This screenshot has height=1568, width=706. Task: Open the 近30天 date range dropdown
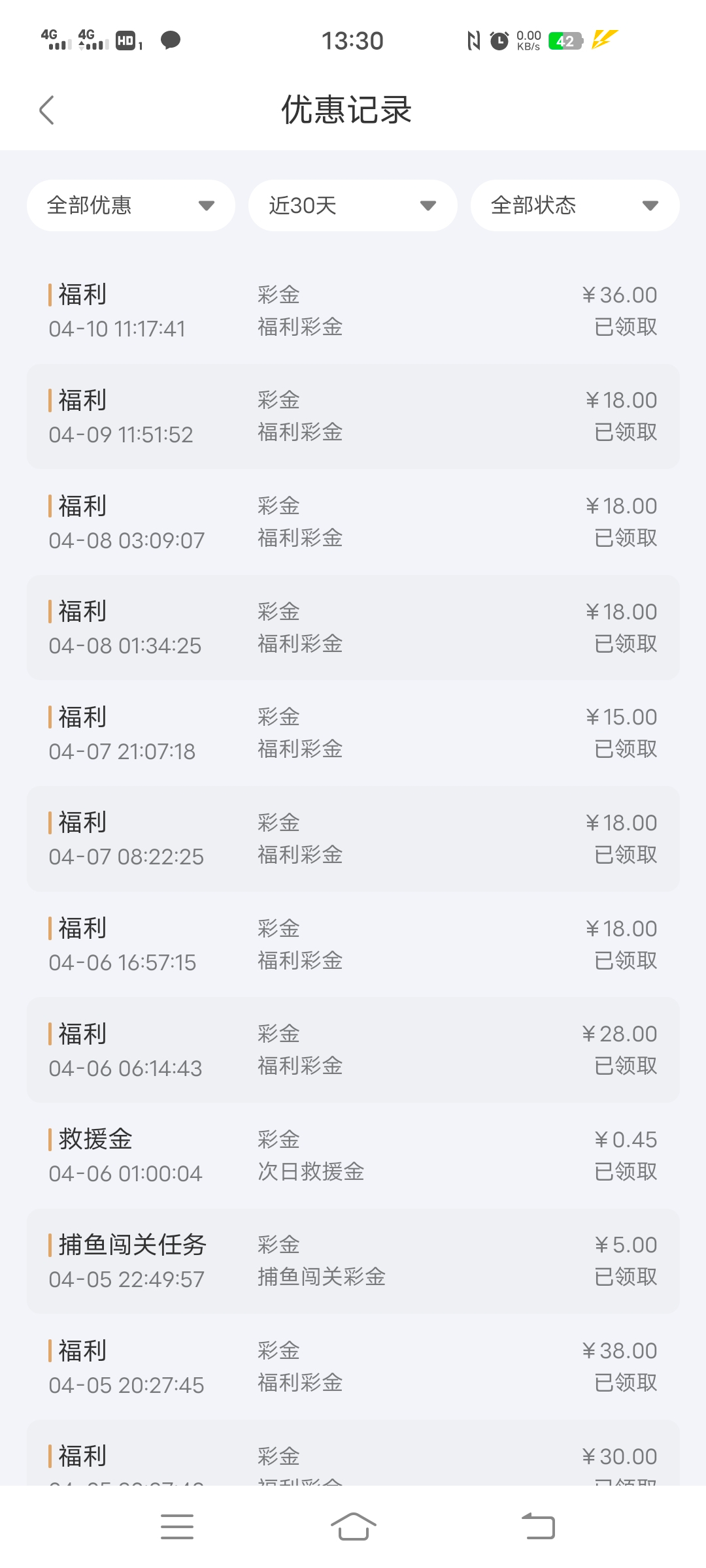click(353, 205)
